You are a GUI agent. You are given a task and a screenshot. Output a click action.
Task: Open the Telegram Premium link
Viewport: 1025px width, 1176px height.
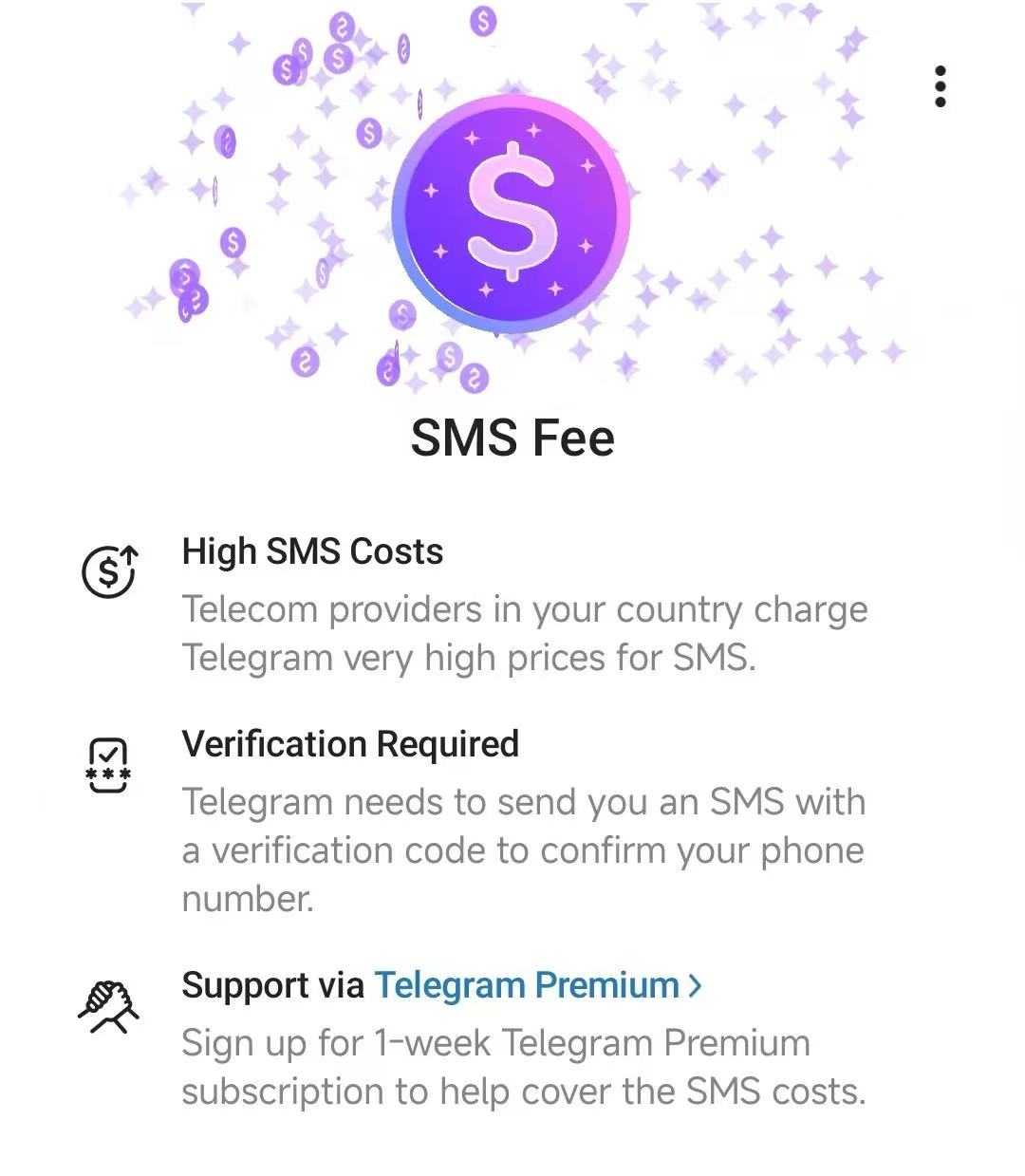tap(537, 985)
